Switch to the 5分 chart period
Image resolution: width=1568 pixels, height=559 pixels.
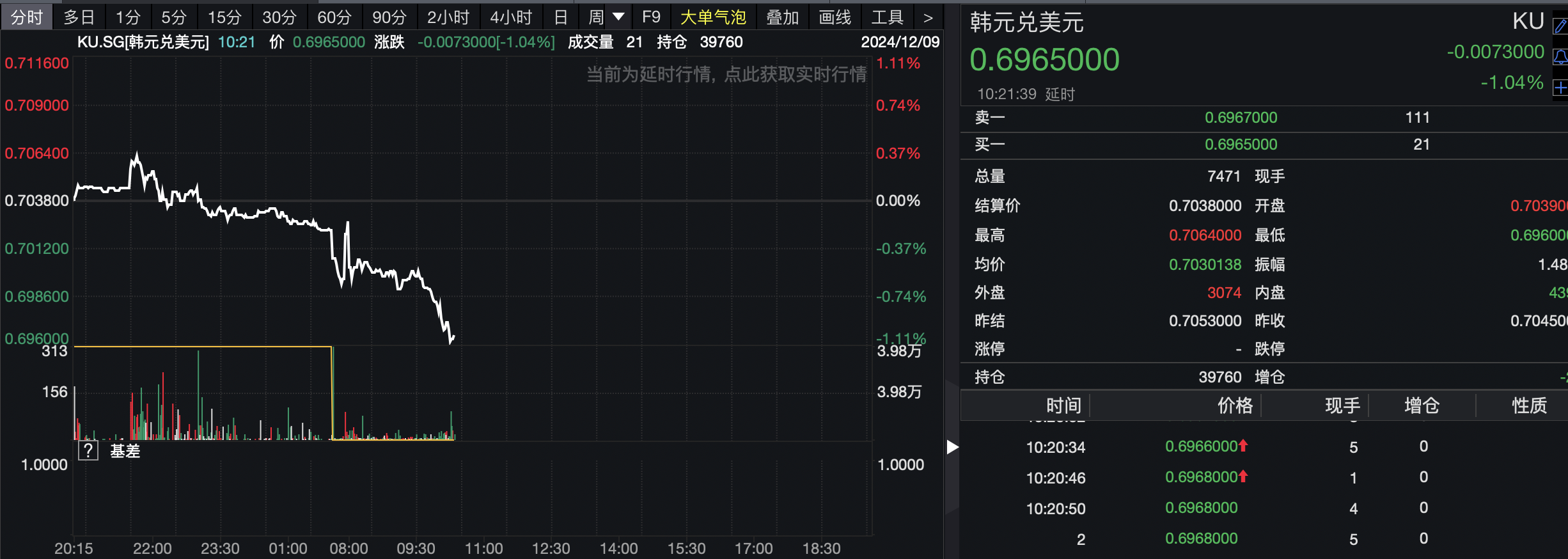(174, 17)
